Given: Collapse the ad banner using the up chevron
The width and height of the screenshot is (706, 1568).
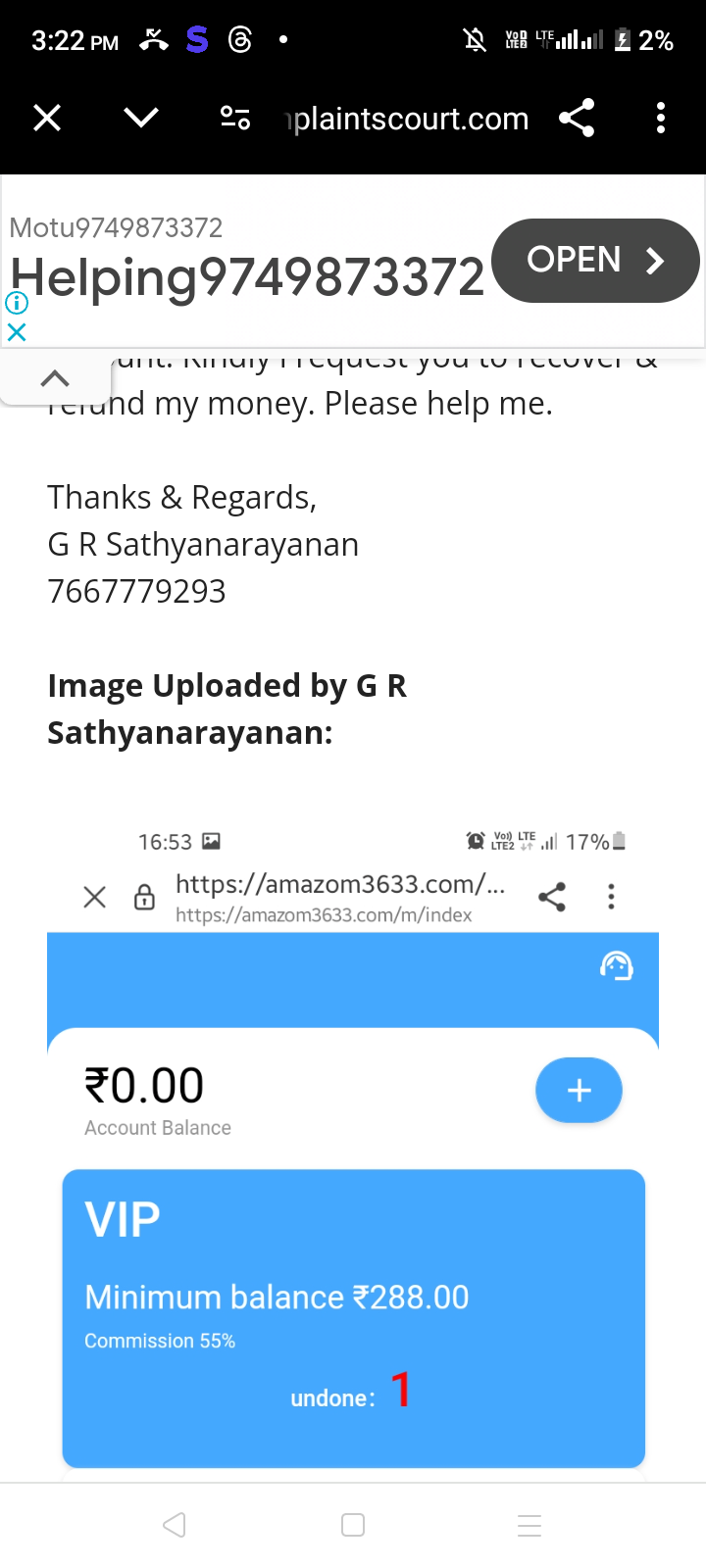Looking at the screenshot, I should point(55,378).
